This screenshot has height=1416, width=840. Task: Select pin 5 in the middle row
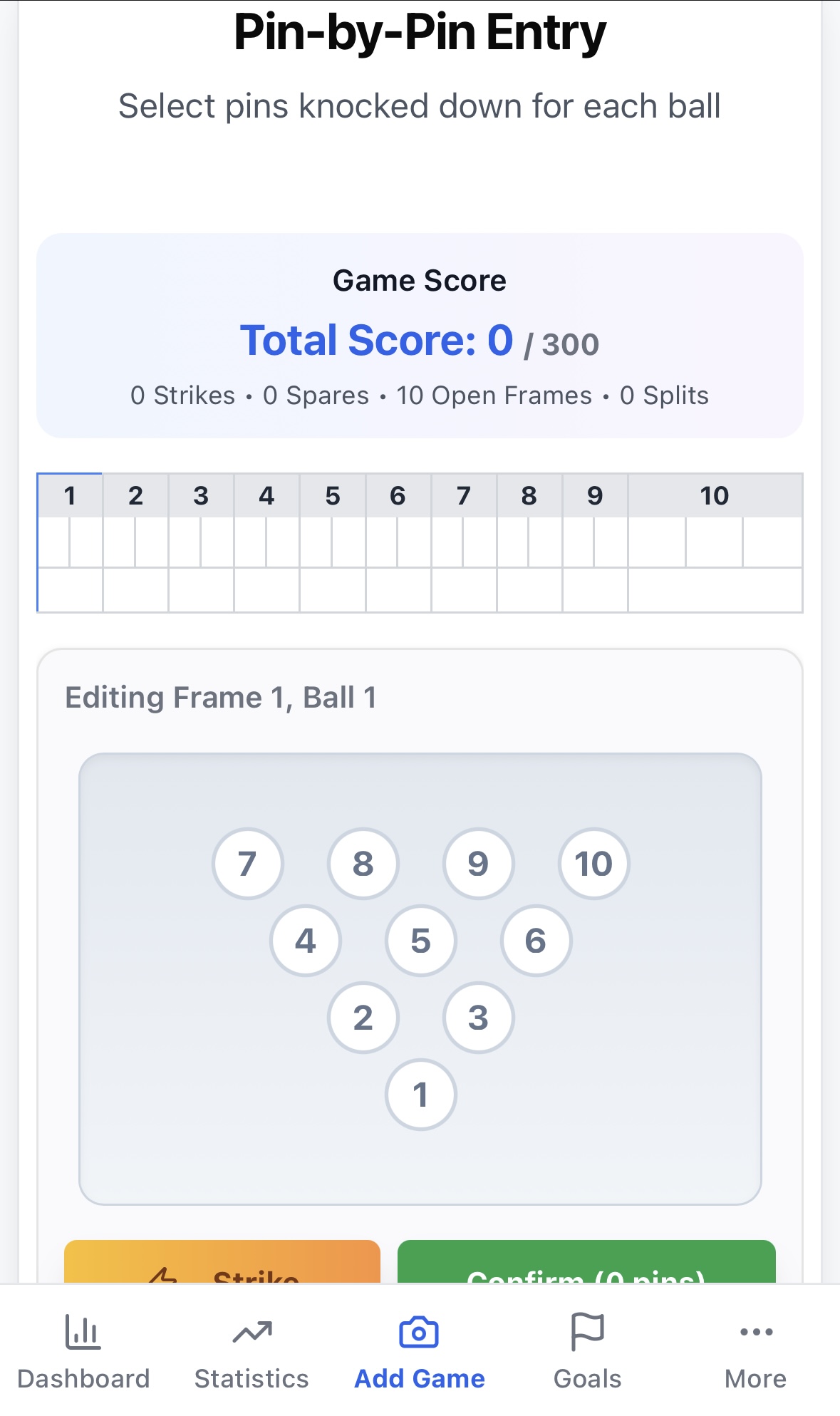tap(420, 940)
